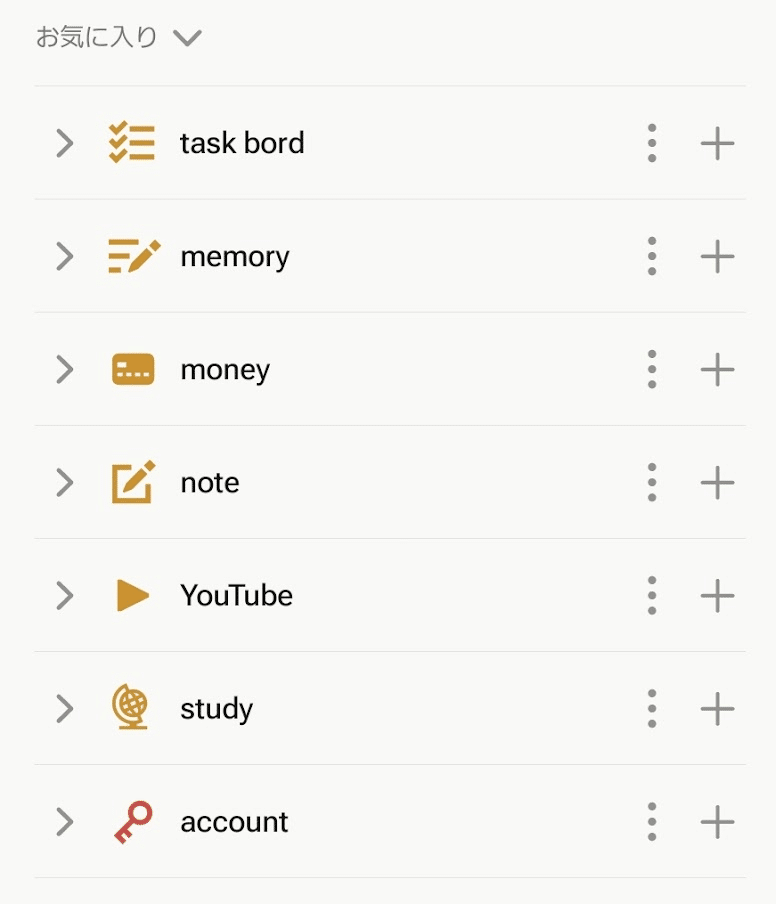Expand the money page chevron
Screen dimensions: 776x904
(x=65, y=369)
